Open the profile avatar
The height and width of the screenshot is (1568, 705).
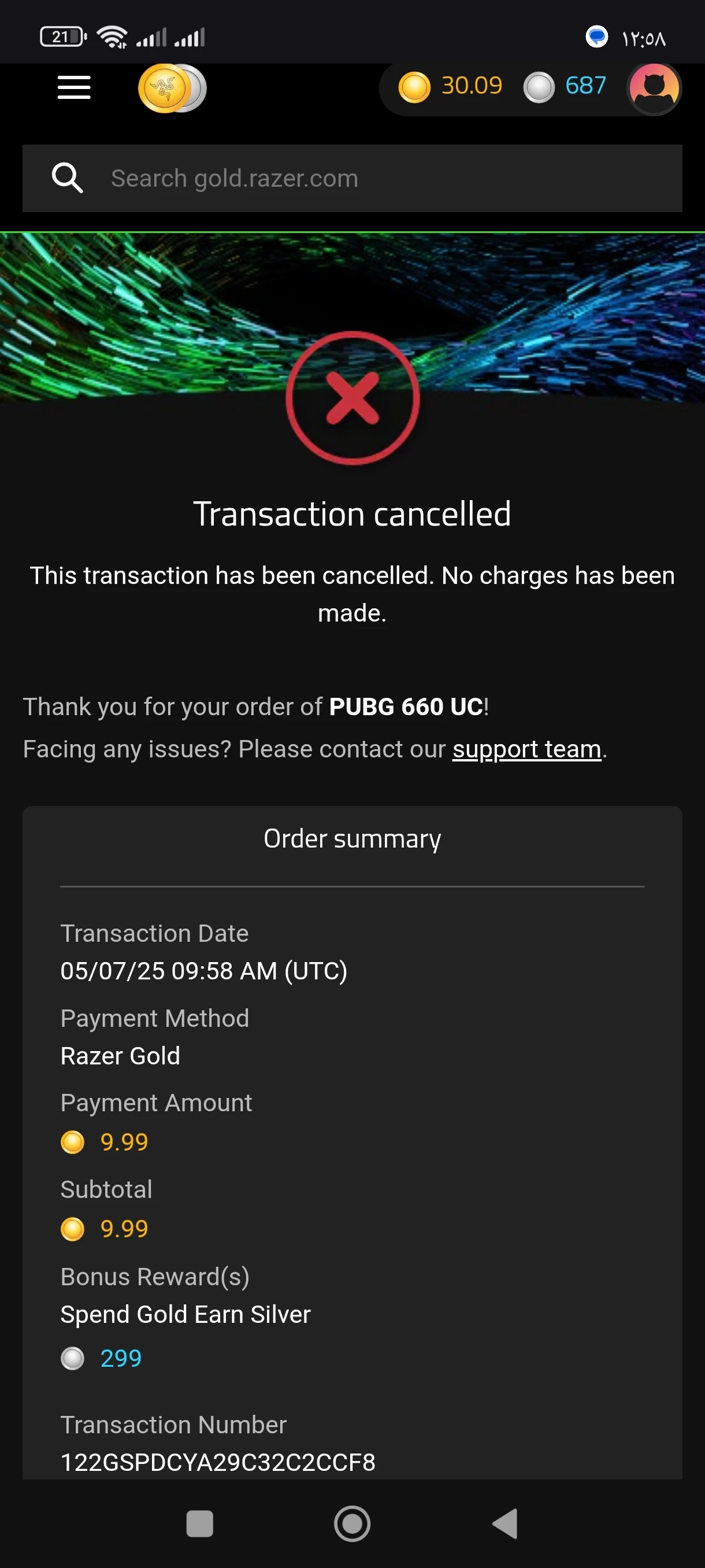[x=654, y=88]
